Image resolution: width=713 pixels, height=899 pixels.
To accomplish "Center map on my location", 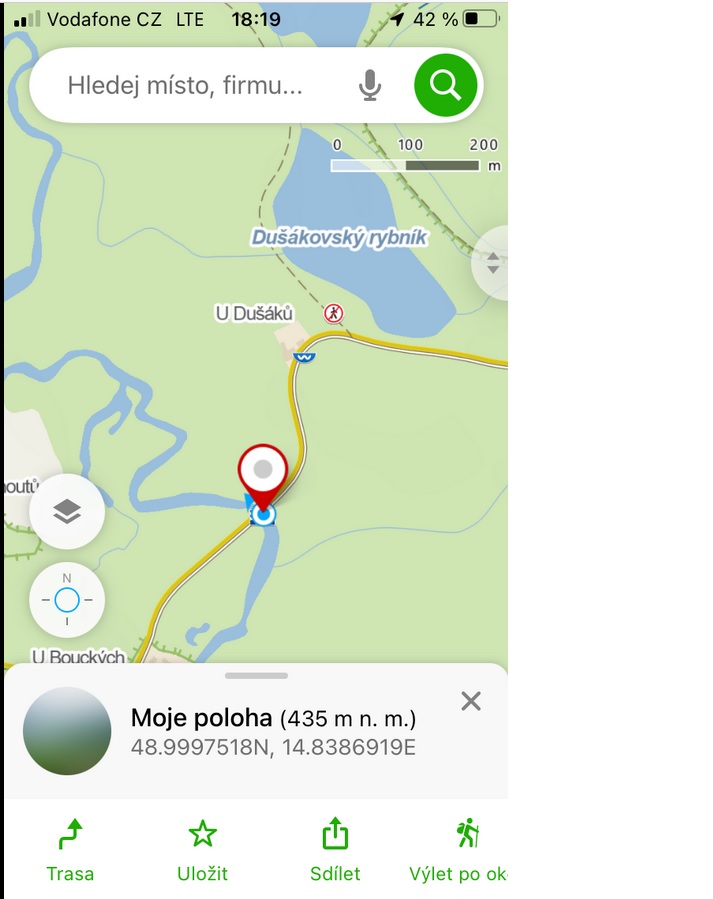I will coord(67,600).
